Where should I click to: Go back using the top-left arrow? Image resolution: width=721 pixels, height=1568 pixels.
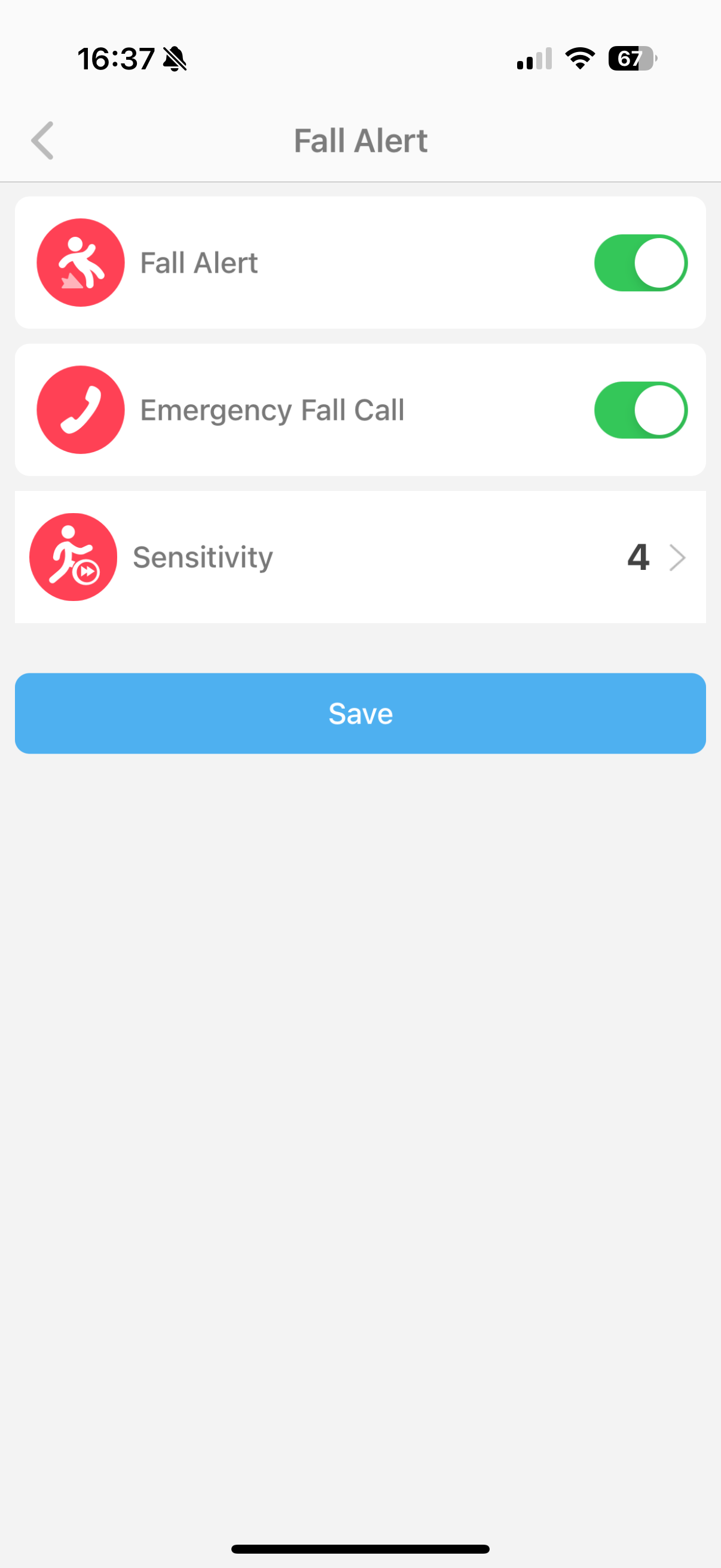(x=42, y=141)
